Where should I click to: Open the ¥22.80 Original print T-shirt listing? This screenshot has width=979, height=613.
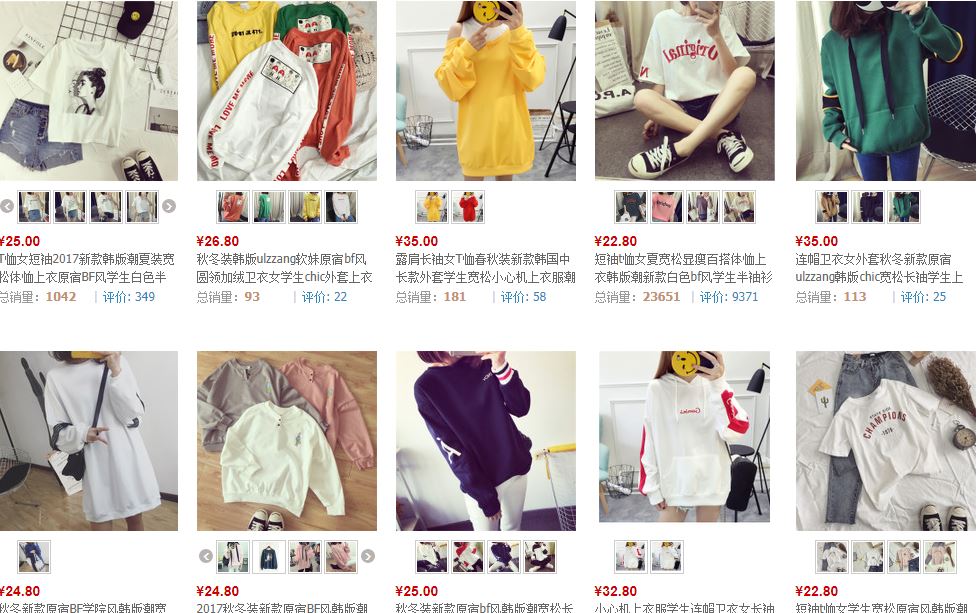684,90
